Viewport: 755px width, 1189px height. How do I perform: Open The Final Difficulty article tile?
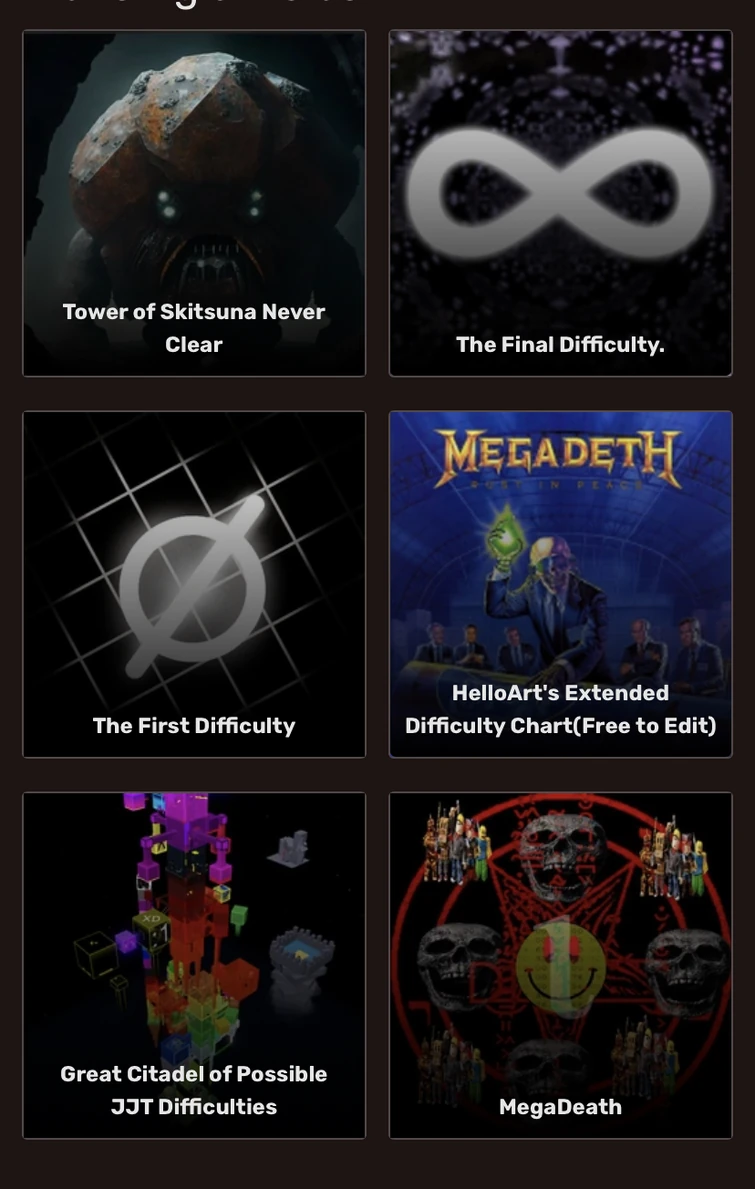560,204
